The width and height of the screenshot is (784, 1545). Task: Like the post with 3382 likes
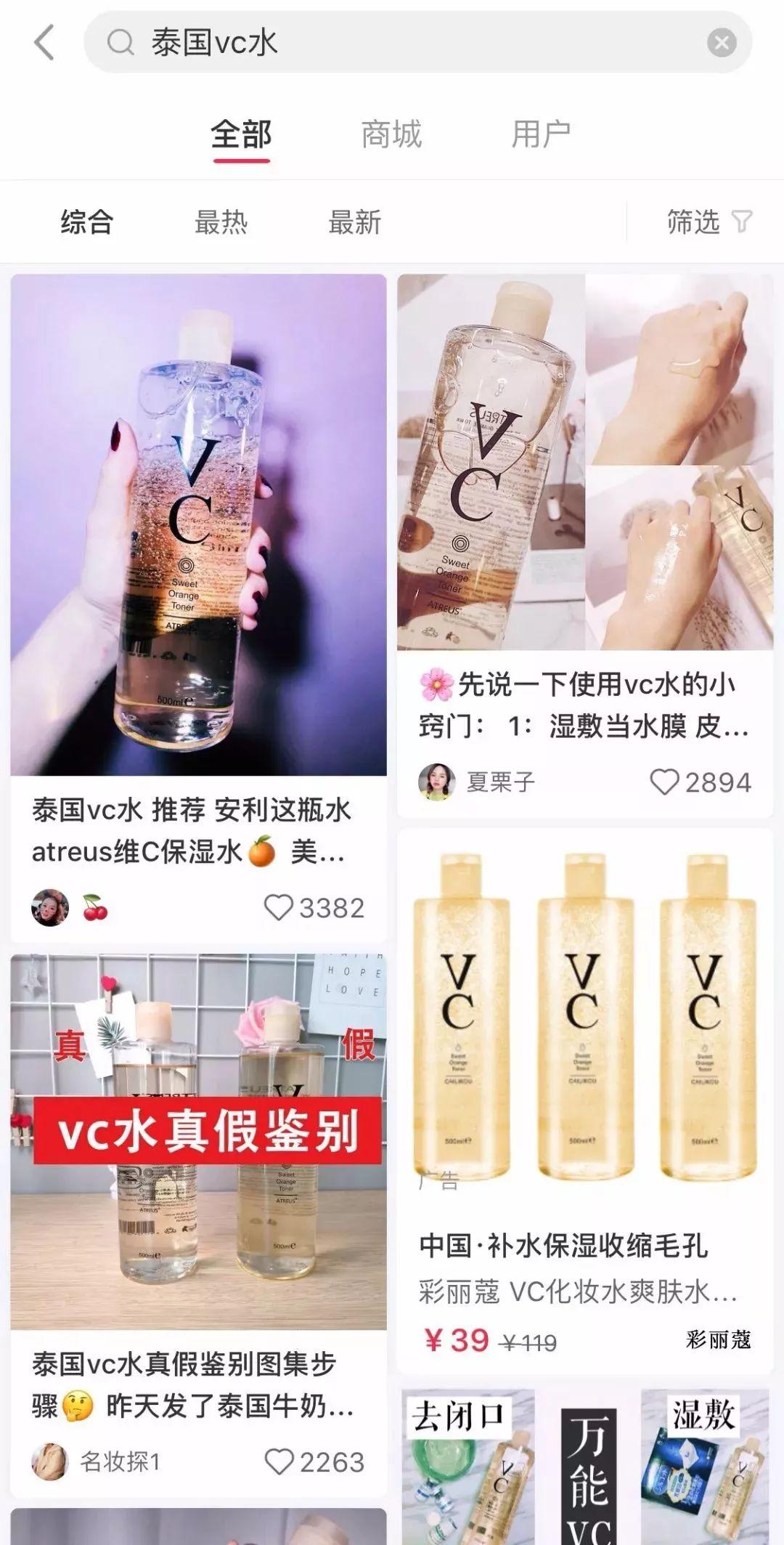(x=278, y=908)
